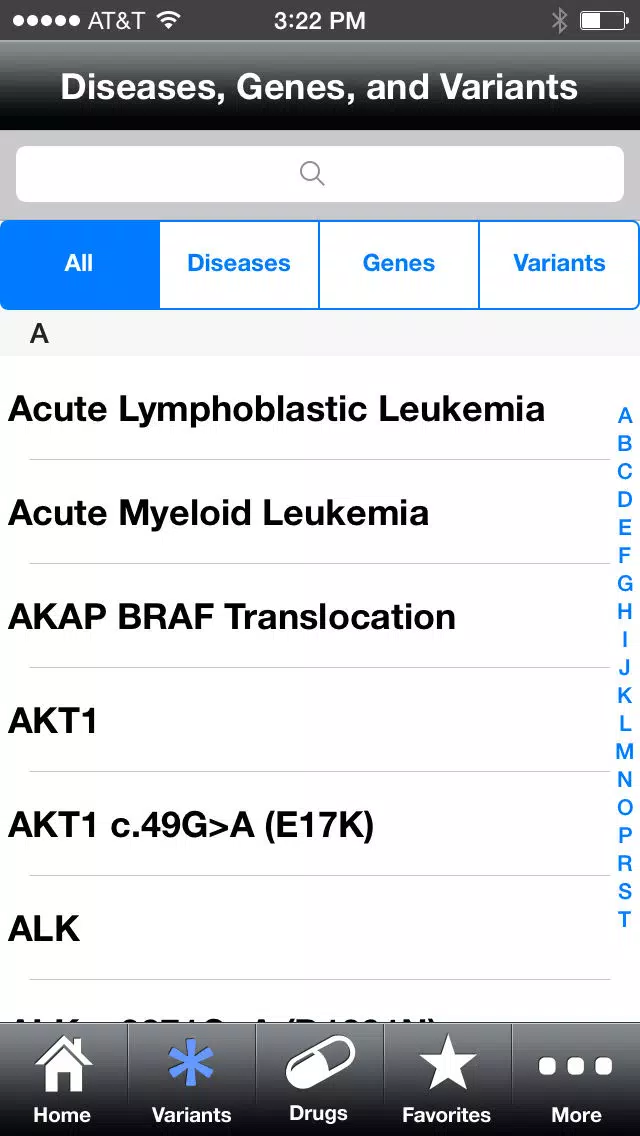Jump to letter T in the index
This screenshot has width=640, height=1136.
(624, 919)
